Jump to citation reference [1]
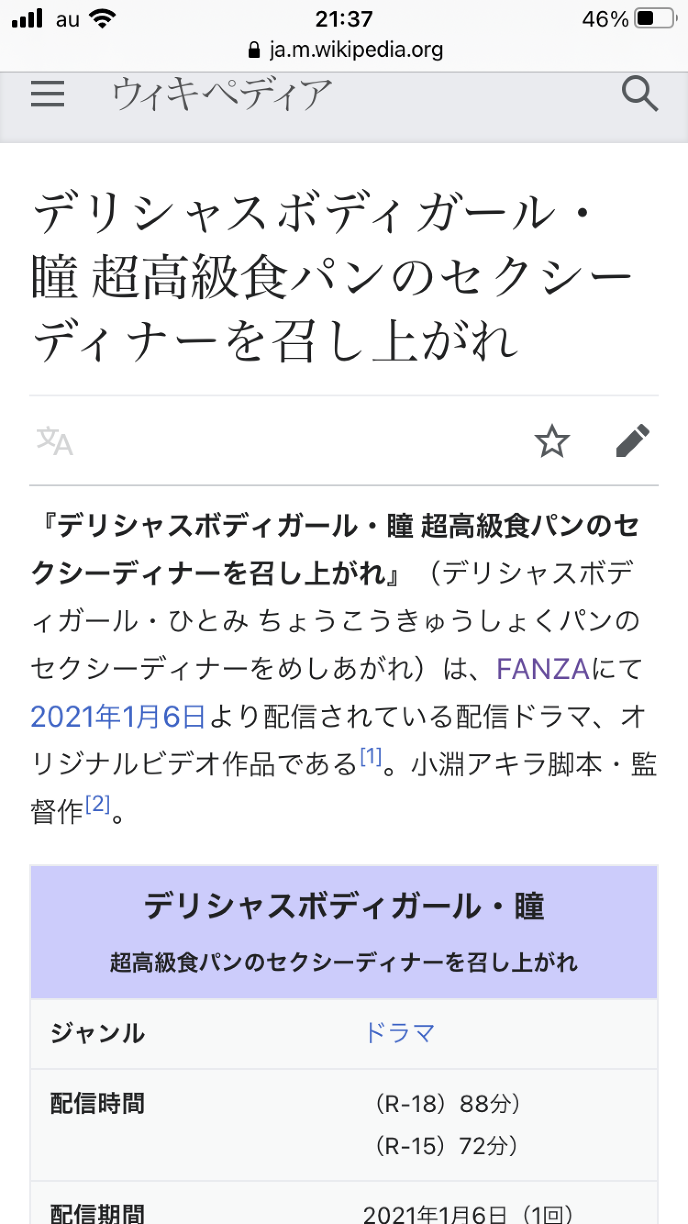The width and height of the screenshot is (688, 1224). click(x=371, y=758)
